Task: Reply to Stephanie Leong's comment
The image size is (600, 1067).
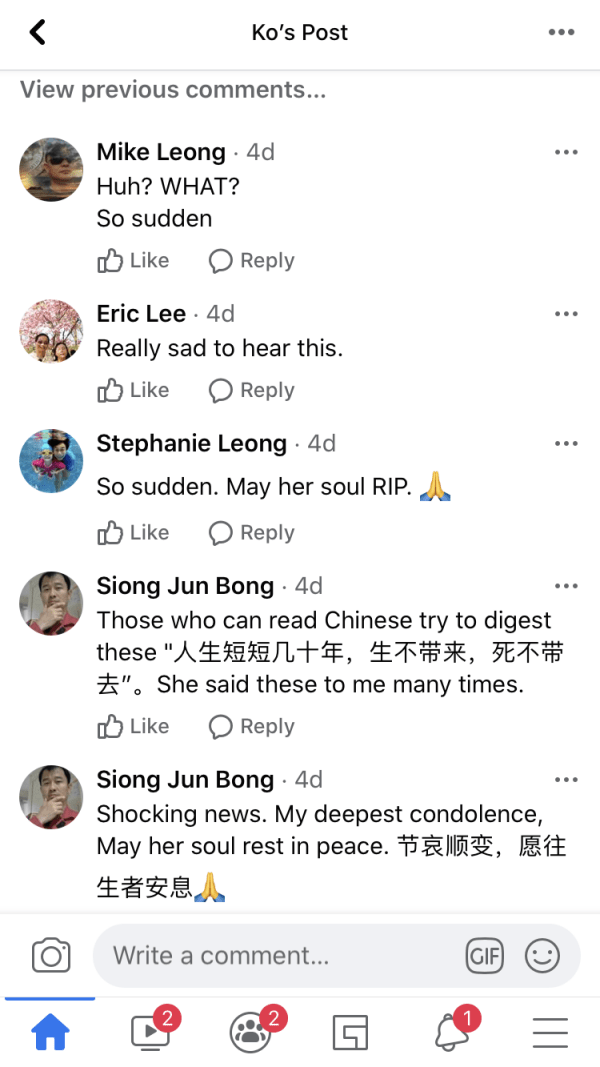Action: coord(252,533)
